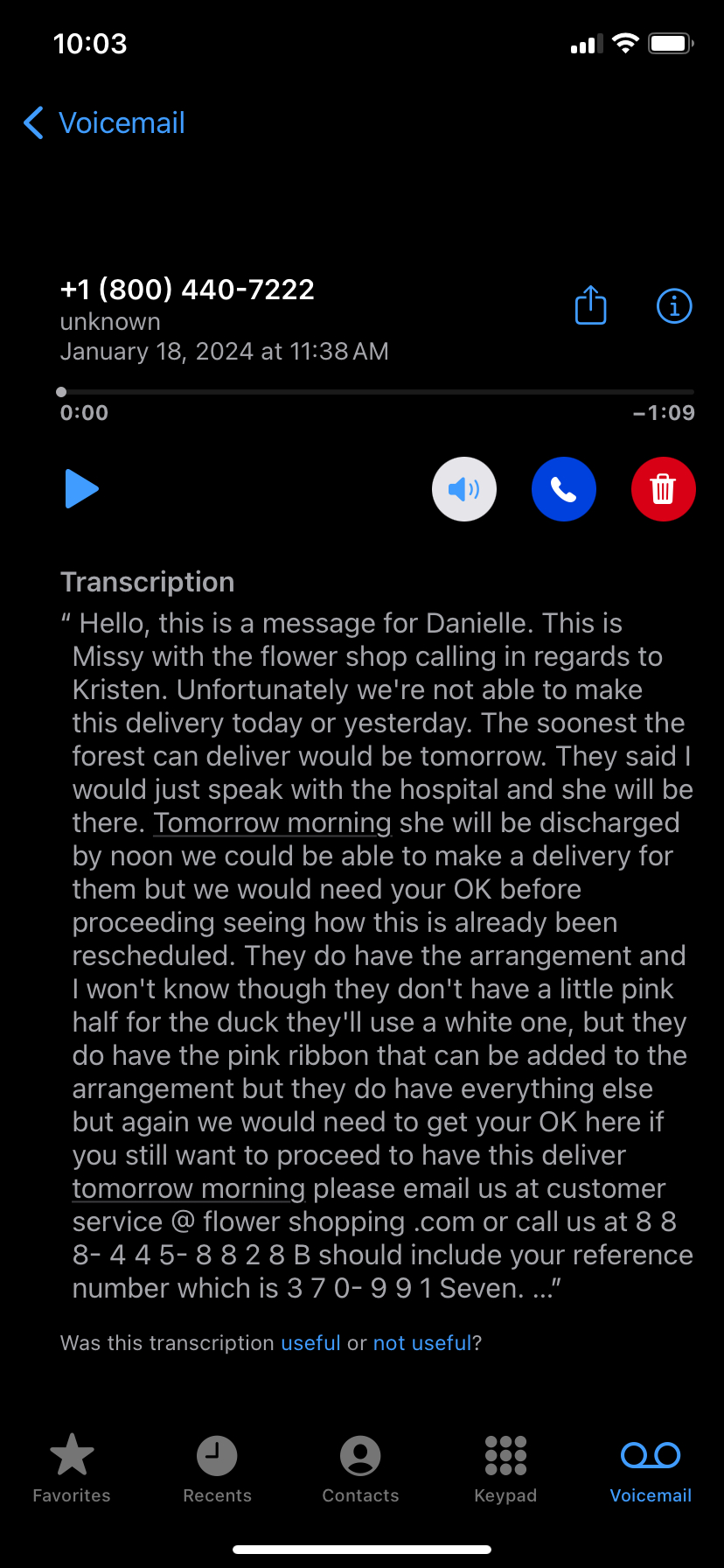This screenshot has width=724, height=1568.
Task: Tap the voicemail playback progress bar
Action: coord(376,392)
